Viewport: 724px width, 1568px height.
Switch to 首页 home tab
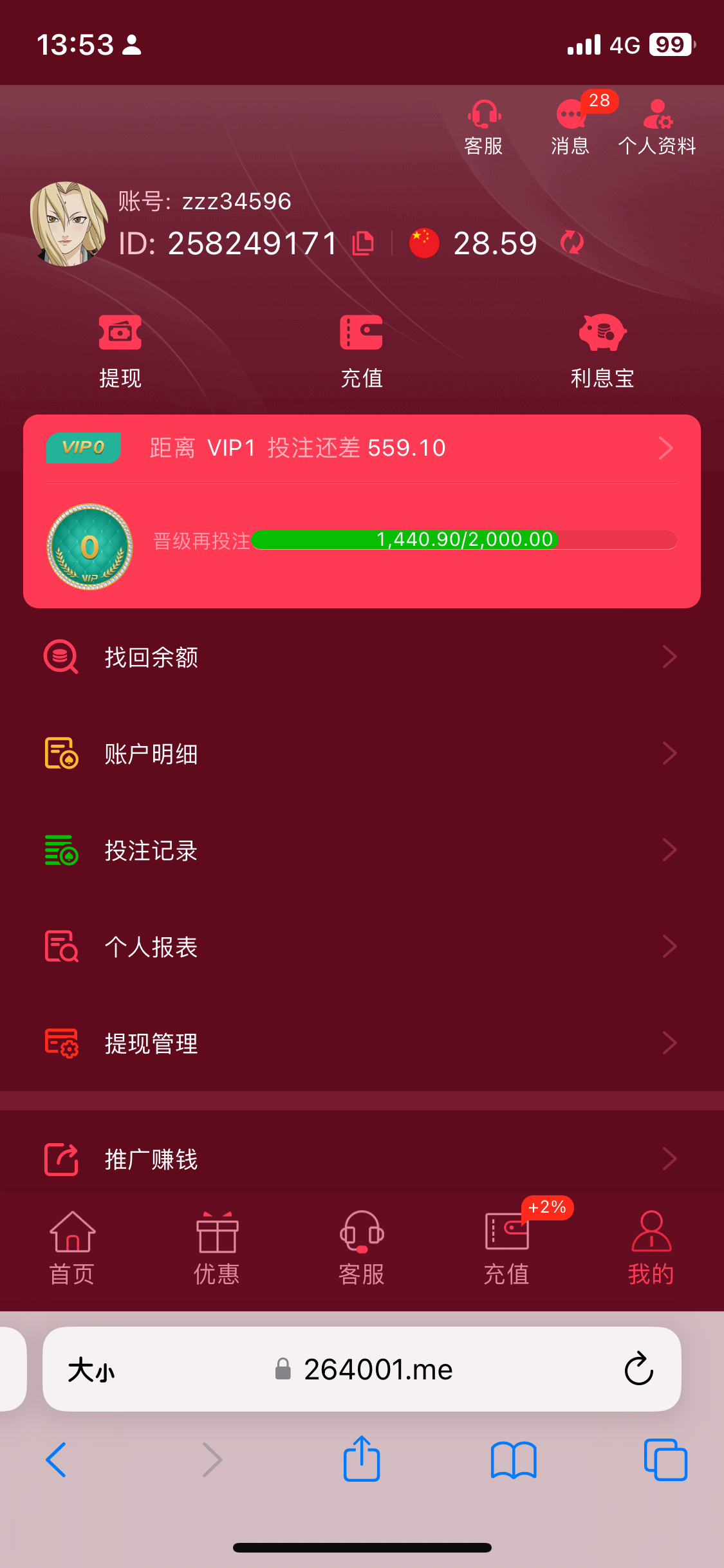pos(72,1247)
